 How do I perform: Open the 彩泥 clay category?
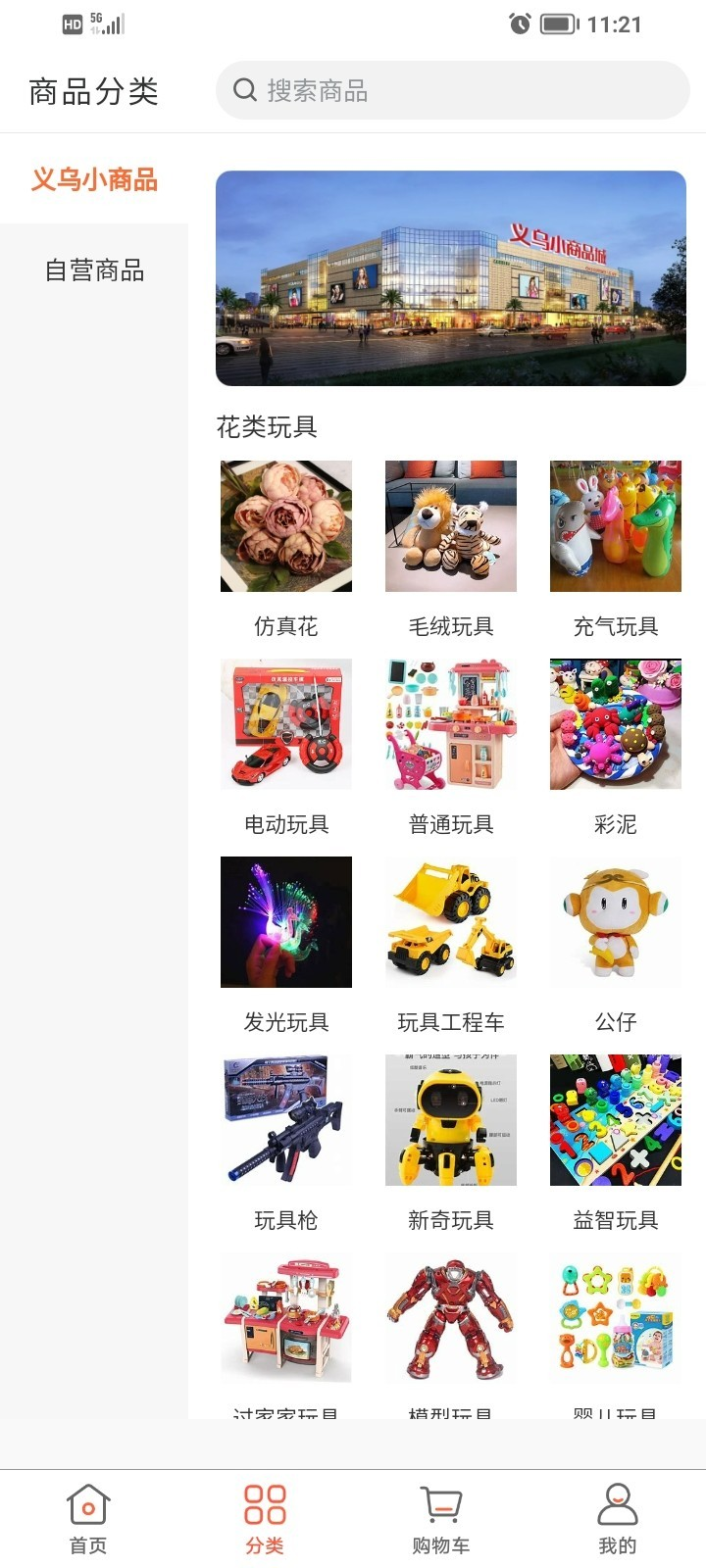(x=615, y=723)
